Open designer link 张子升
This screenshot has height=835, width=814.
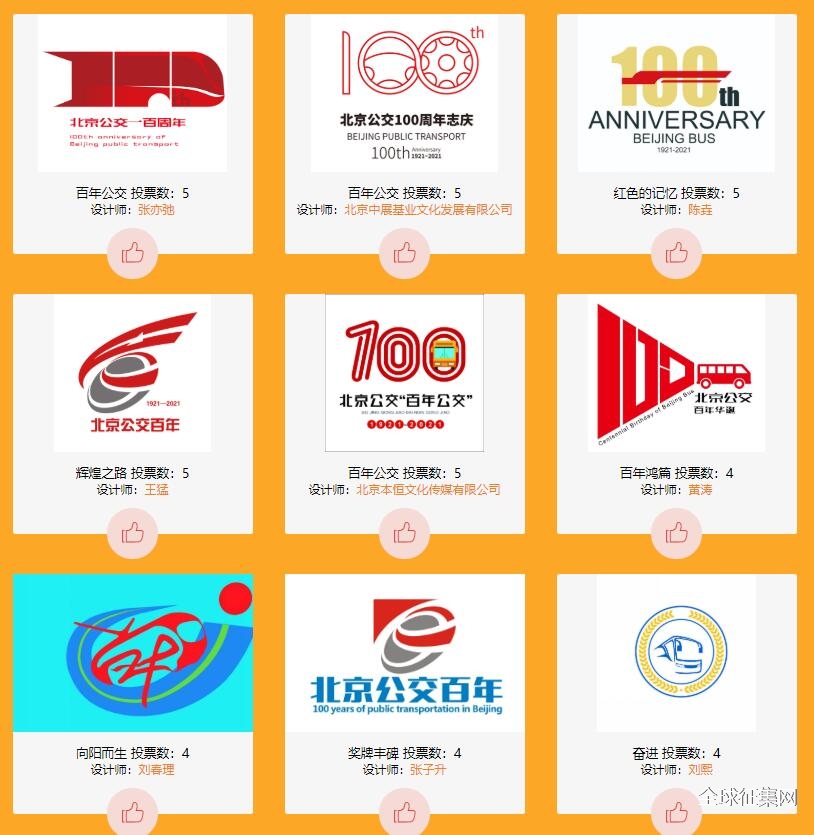coord(428,770)
